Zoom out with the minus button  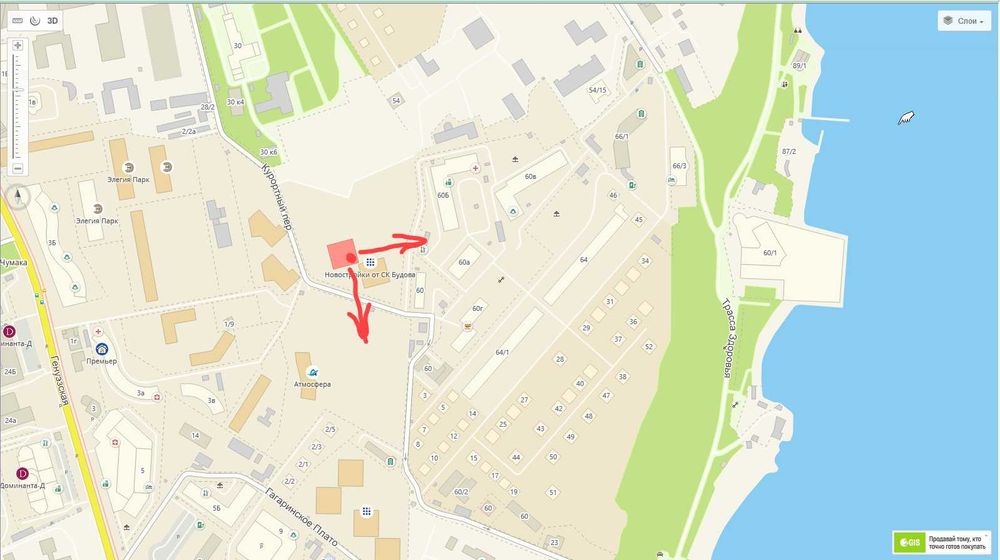pos(17,167)
